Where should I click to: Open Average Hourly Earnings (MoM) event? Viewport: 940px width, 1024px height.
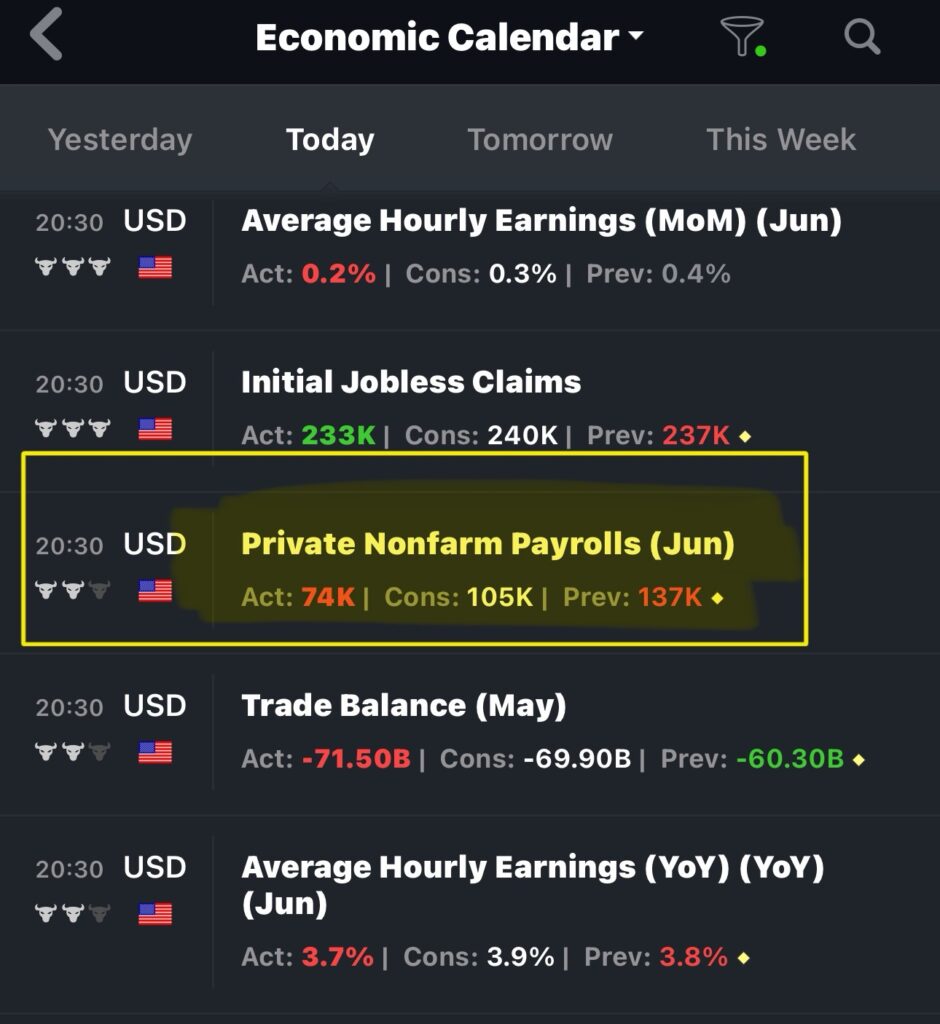pyautogui.click(x=541, y=221)
